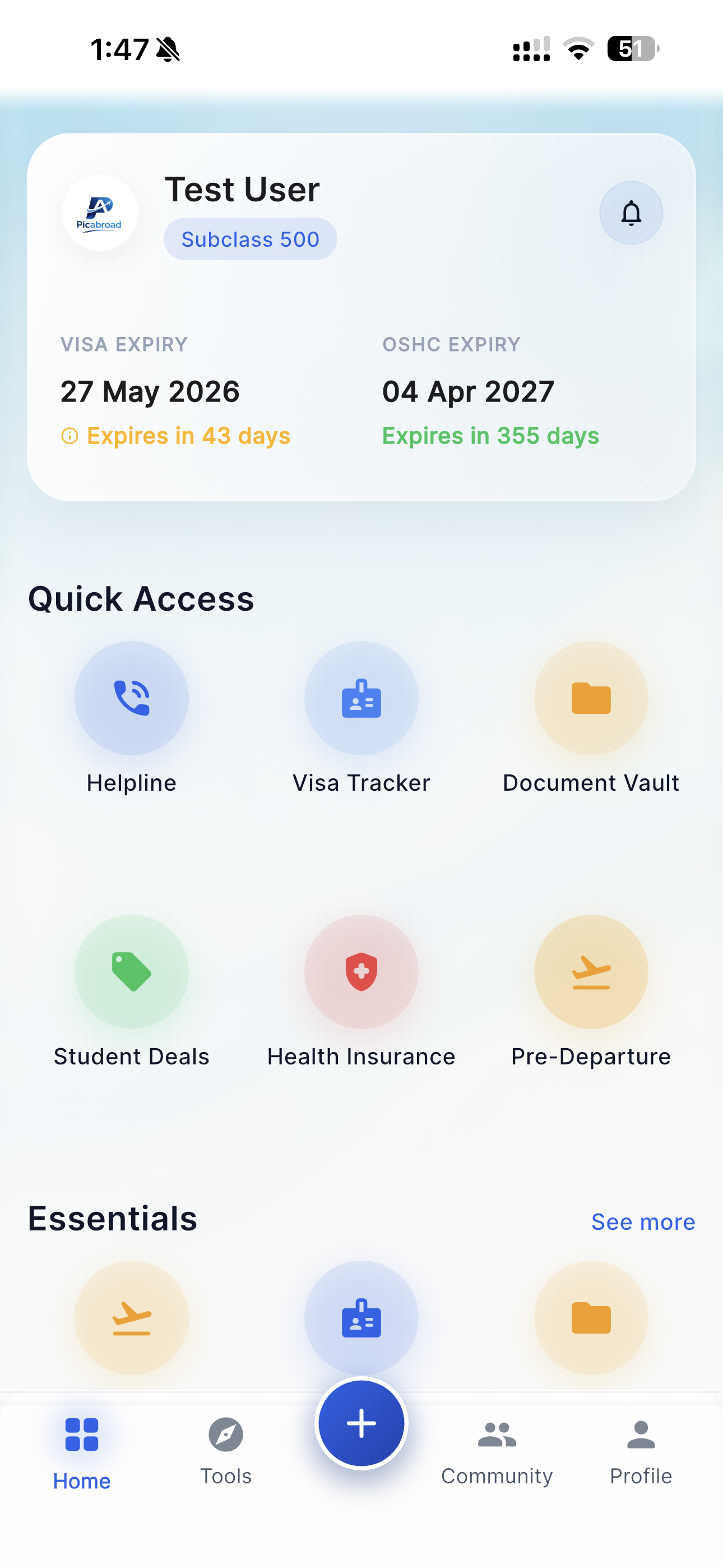
Task: Switch to the Tools tab
Action: (226, 1451)
